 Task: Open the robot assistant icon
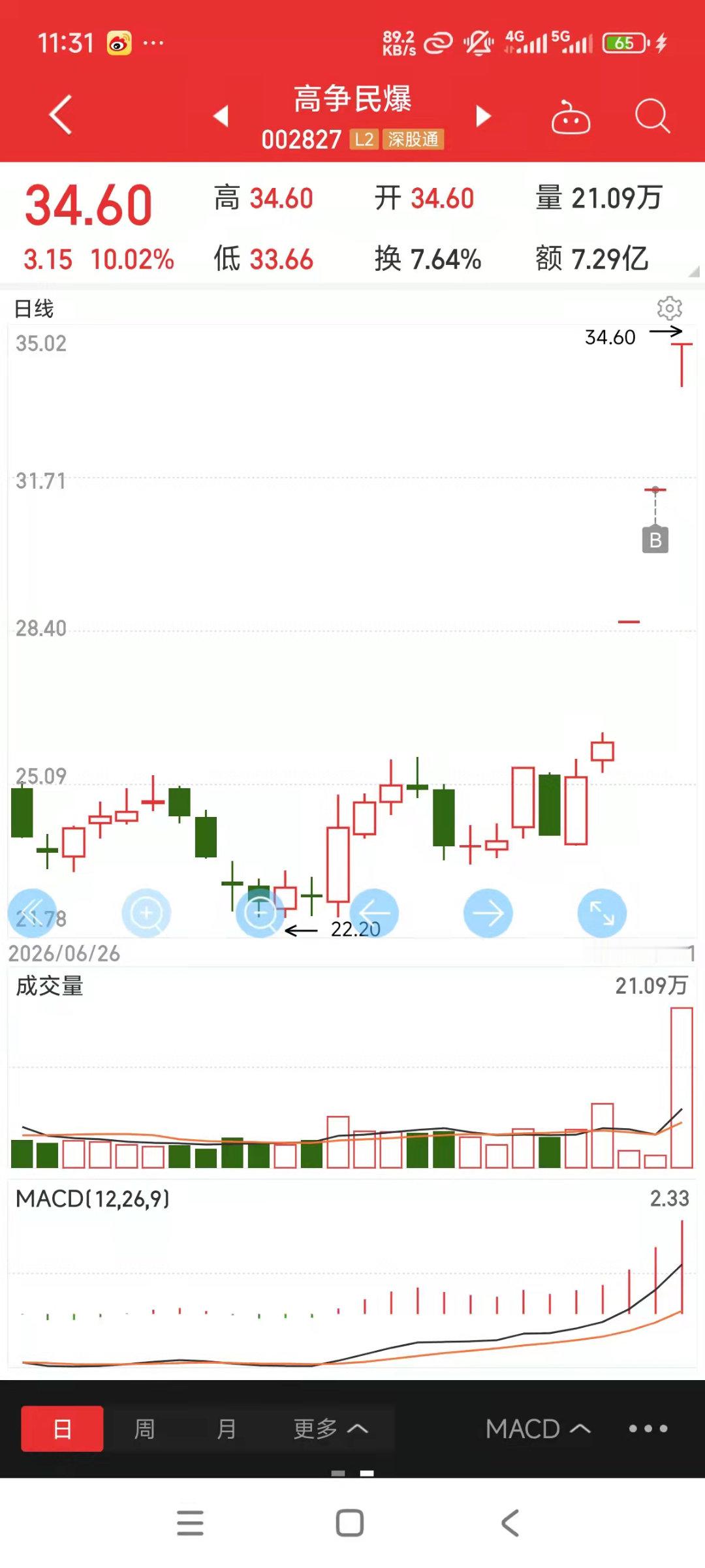pyautogui.click(x=571, y=117)
